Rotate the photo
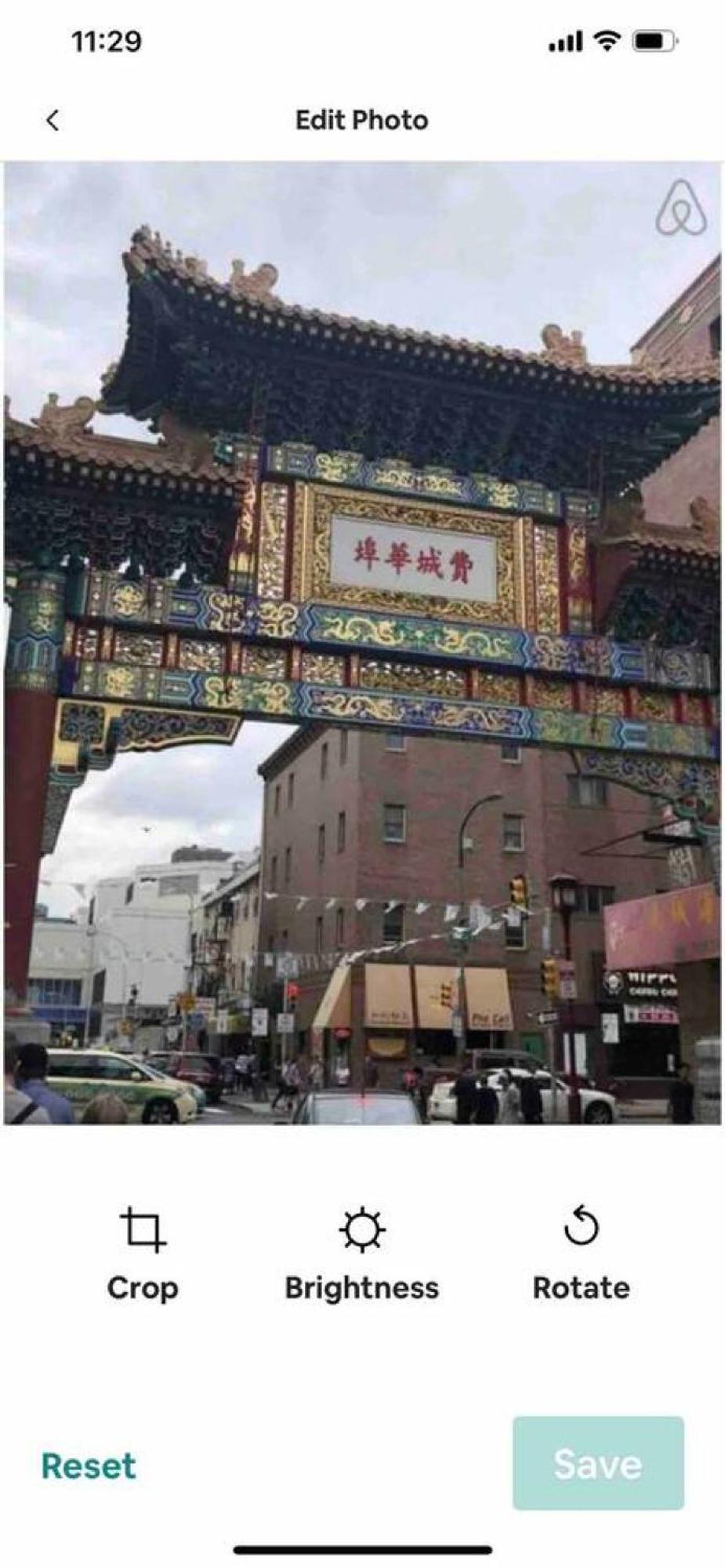This screenshot has width=725, height=1568. click(x=581, y=1253)
